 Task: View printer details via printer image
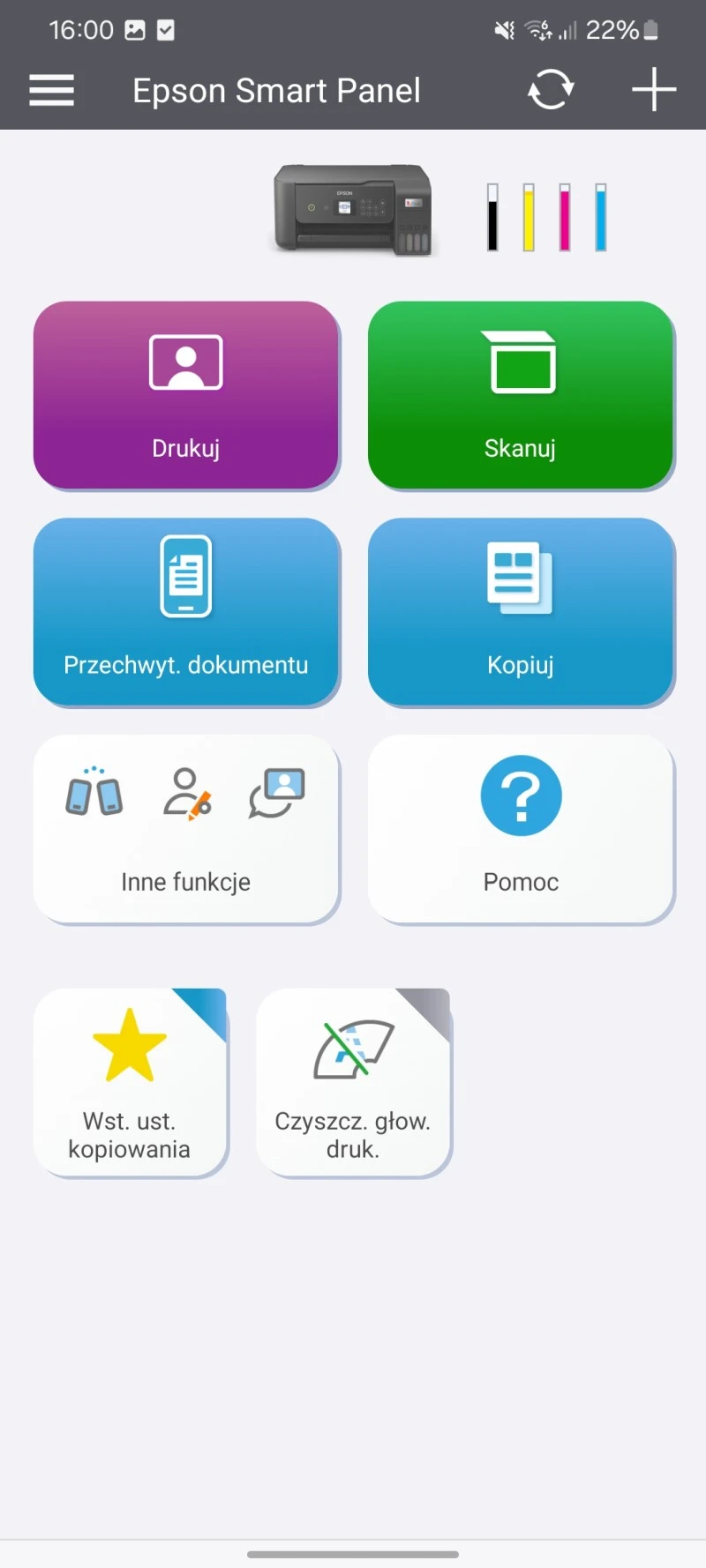(x=353, y=210)
